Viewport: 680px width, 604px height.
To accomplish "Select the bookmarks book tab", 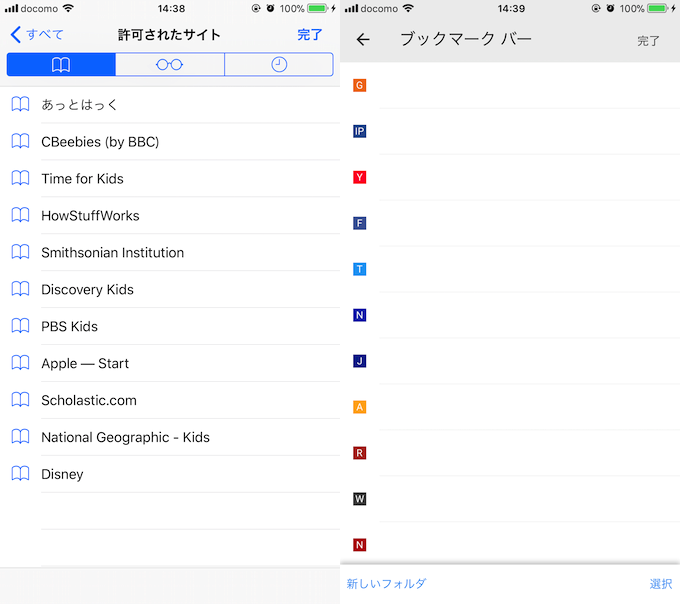I will click(x=61, y=65).
